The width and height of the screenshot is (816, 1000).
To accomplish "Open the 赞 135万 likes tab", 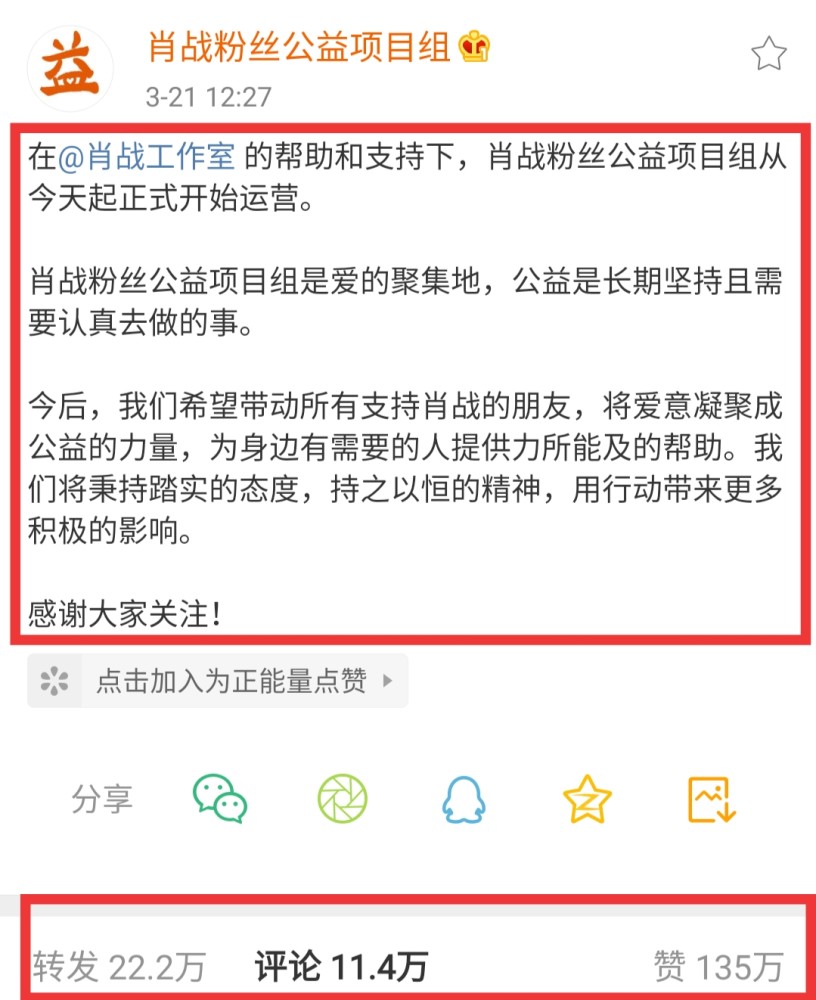I will coord(717,966).
